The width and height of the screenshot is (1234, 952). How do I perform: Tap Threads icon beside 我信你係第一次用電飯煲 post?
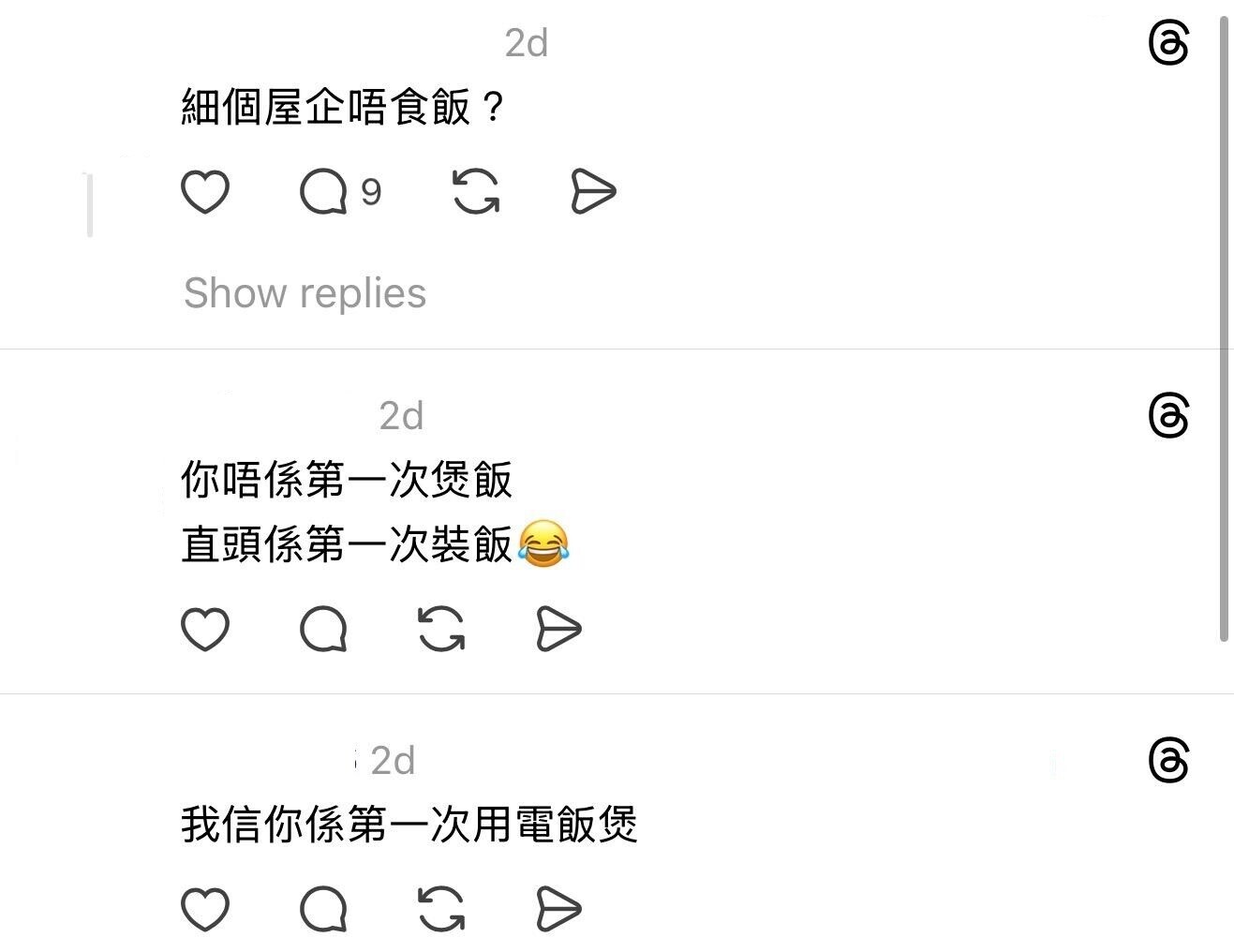1168,760
